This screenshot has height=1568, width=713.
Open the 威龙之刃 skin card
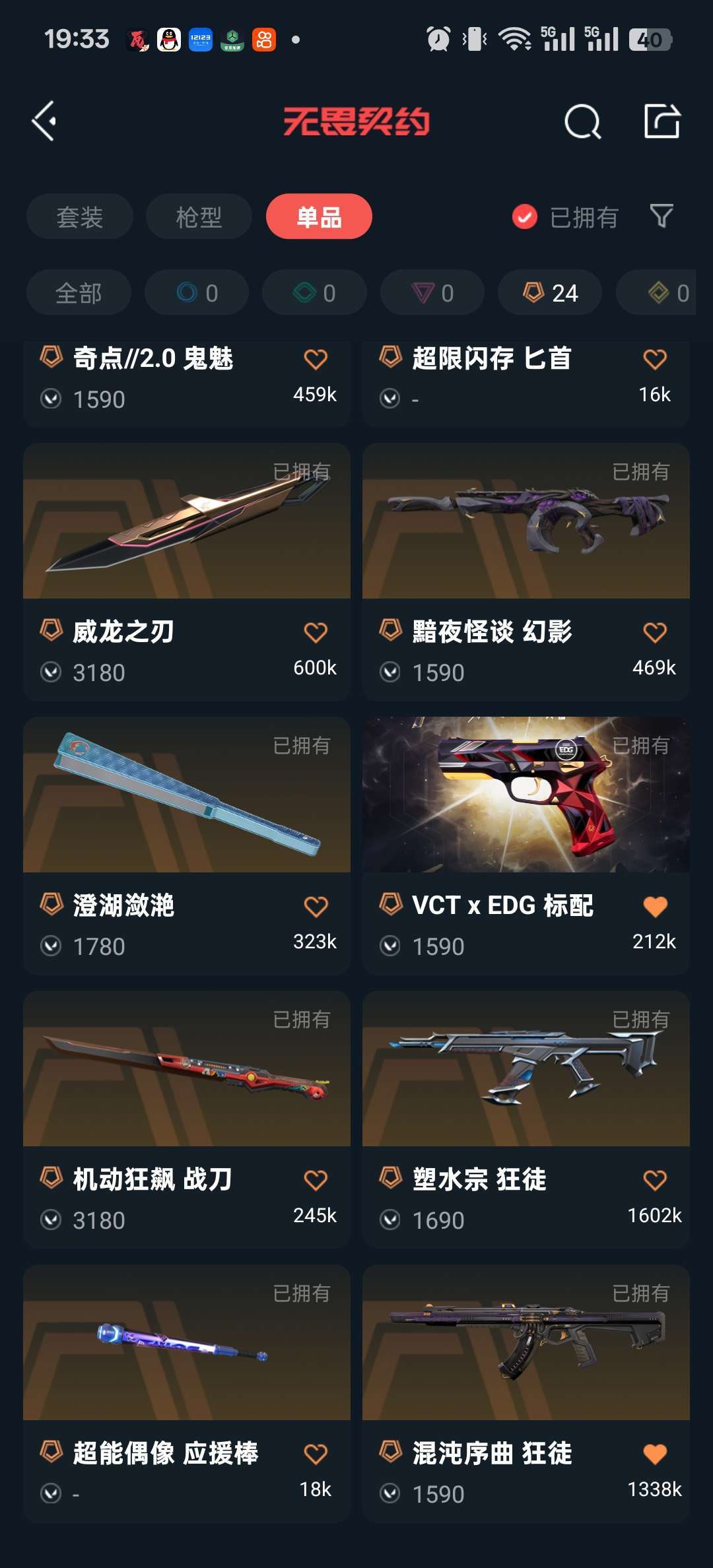click(187, 572)
